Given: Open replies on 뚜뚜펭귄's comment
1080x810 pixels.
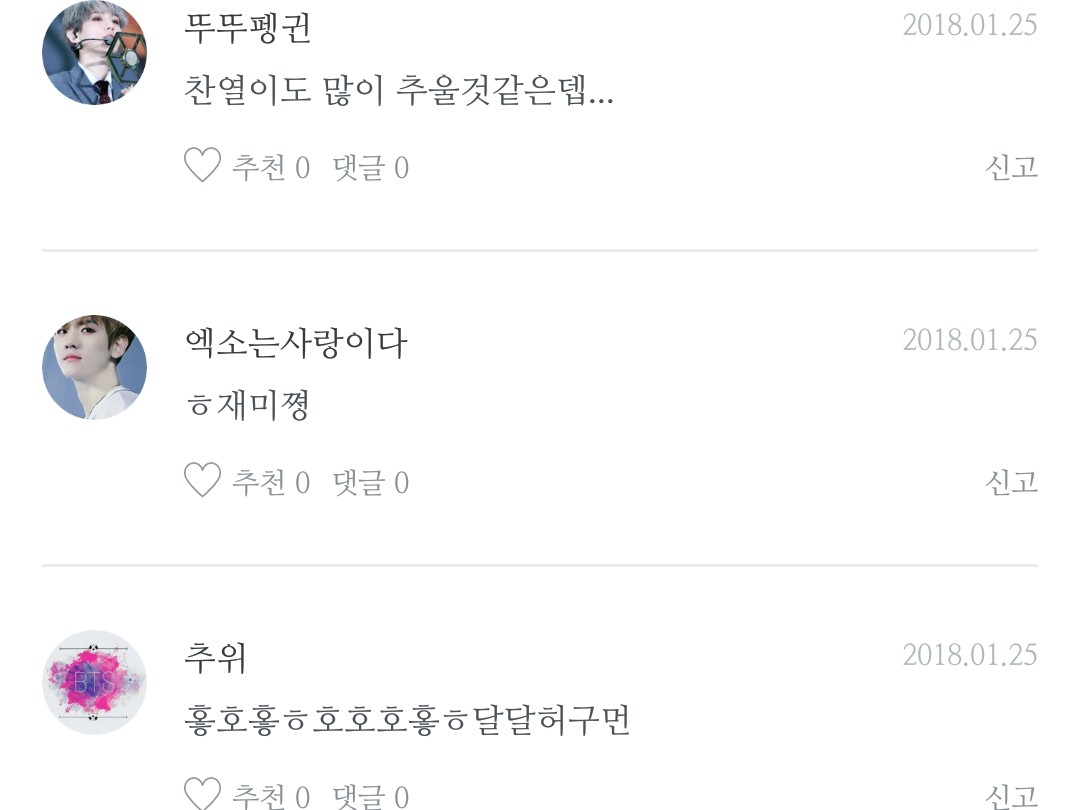Looking at the screenshot, I should pyautogui.click(x=371, y=167).
